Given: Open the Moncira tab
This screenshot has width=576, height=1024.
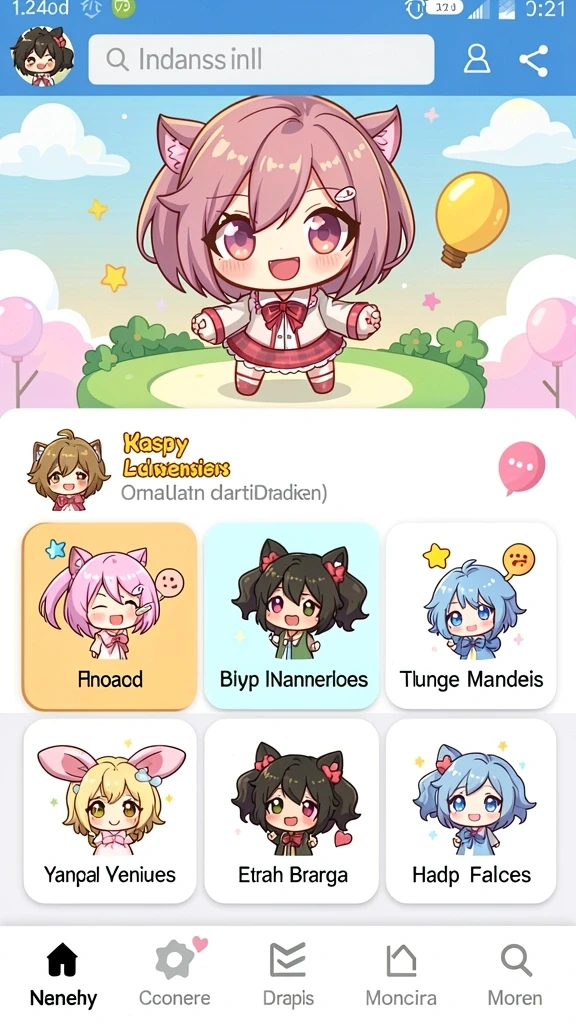Looking at the screenshot, I should point(401,974).
